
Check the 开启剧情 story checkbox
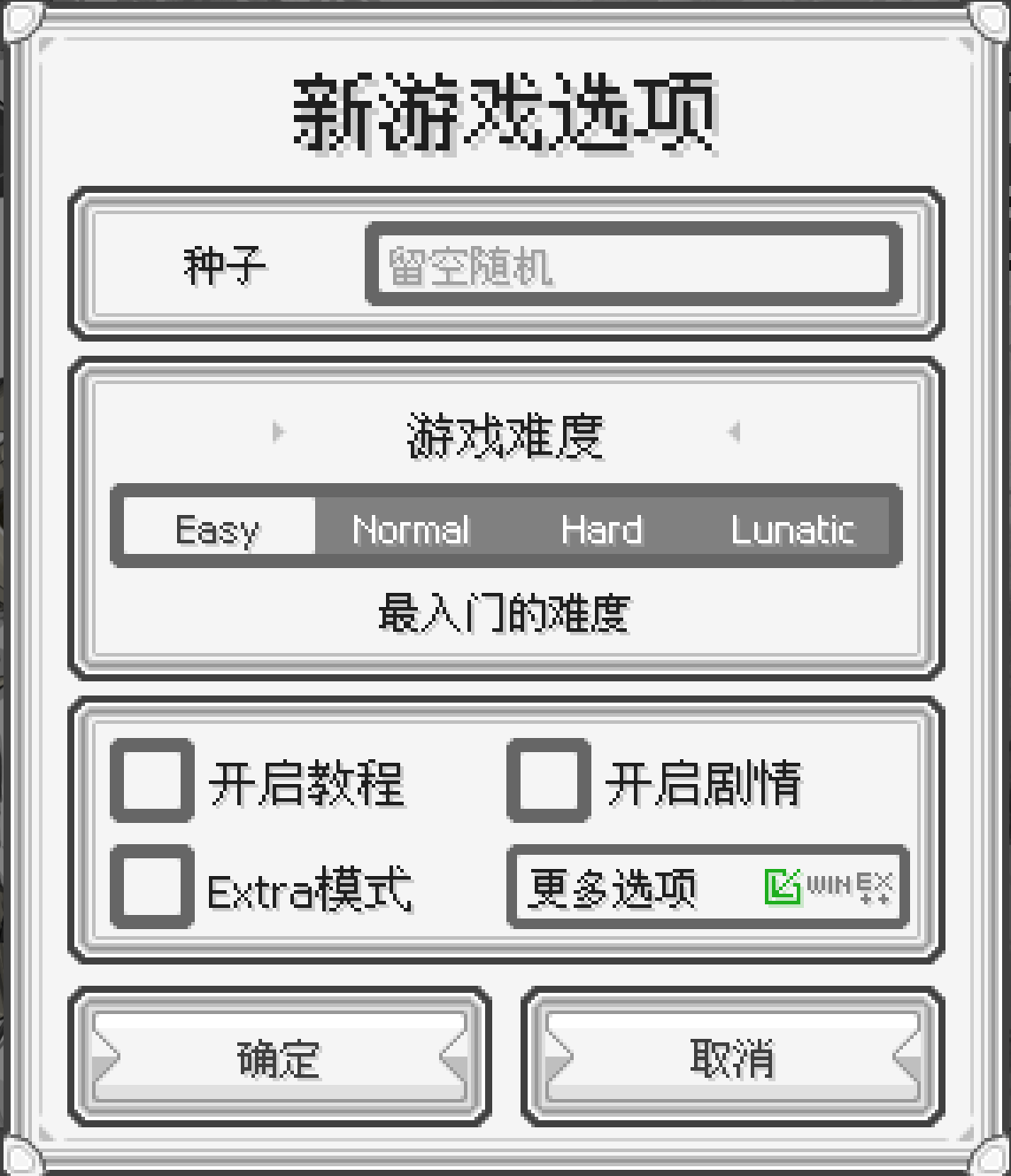pyautogui.click(x=548, y=781)
